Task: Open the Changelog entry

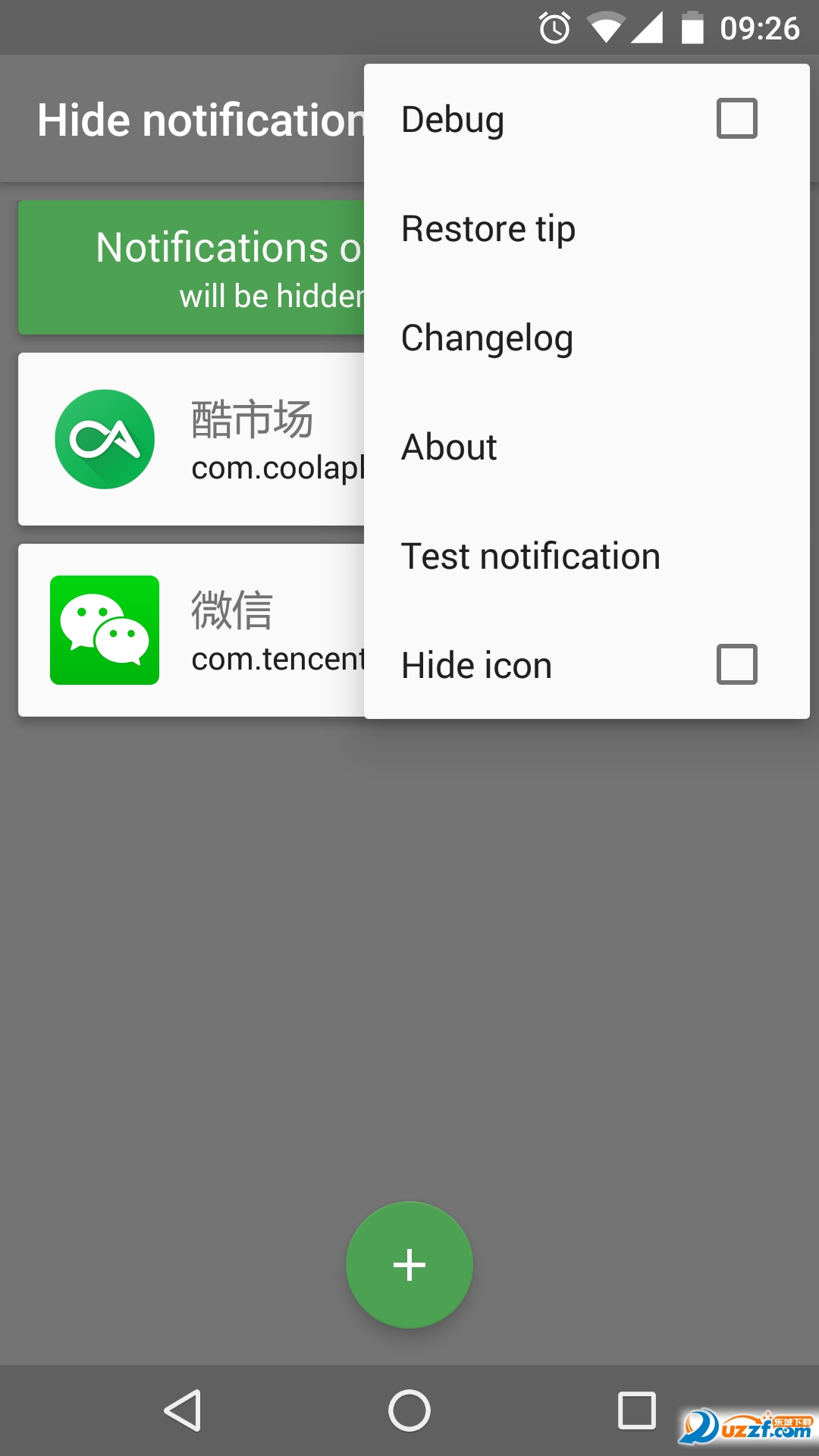Action: coord(487,337)
